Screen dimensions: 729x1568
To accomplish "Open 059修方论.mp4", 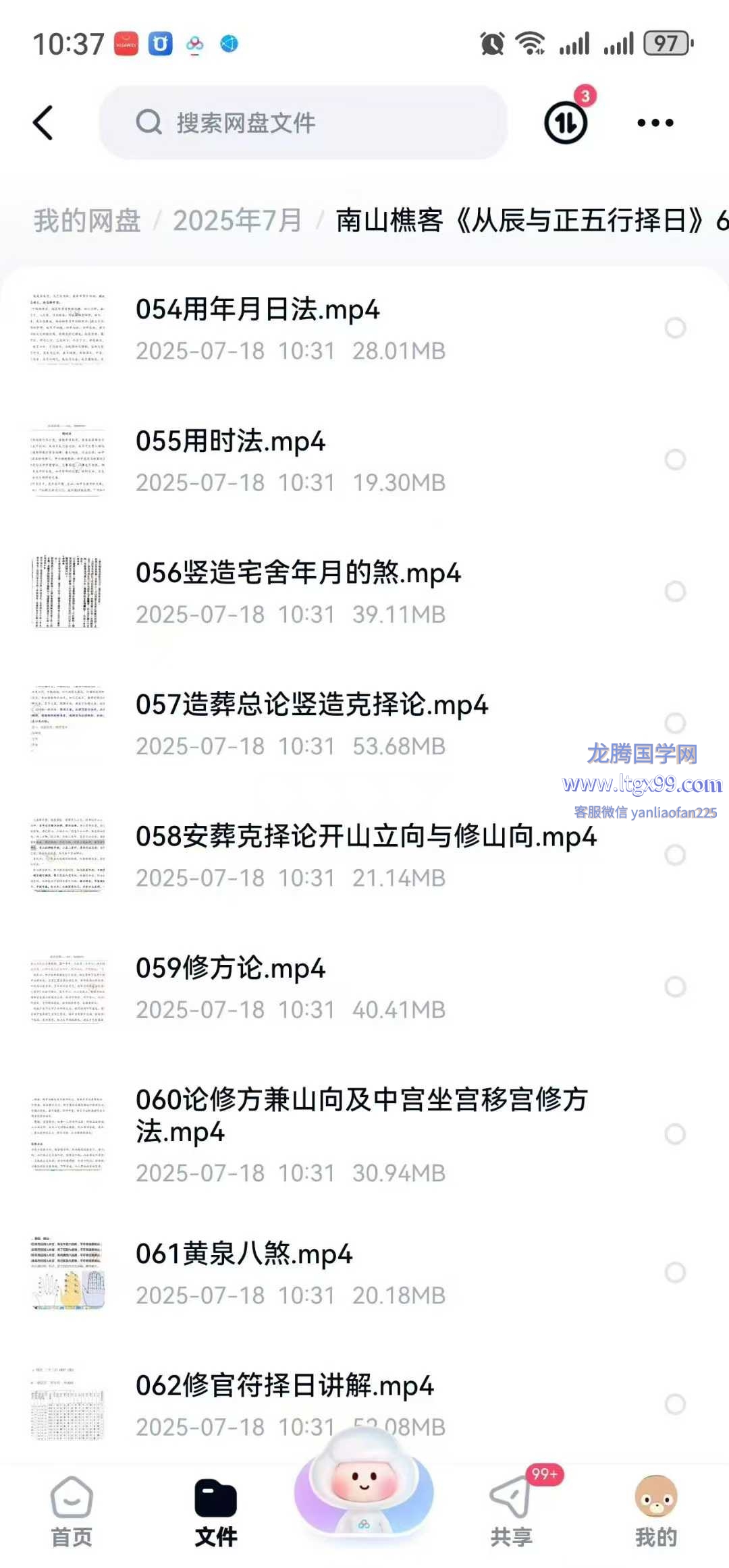I will pyautogui.click(x=230, y=968).
